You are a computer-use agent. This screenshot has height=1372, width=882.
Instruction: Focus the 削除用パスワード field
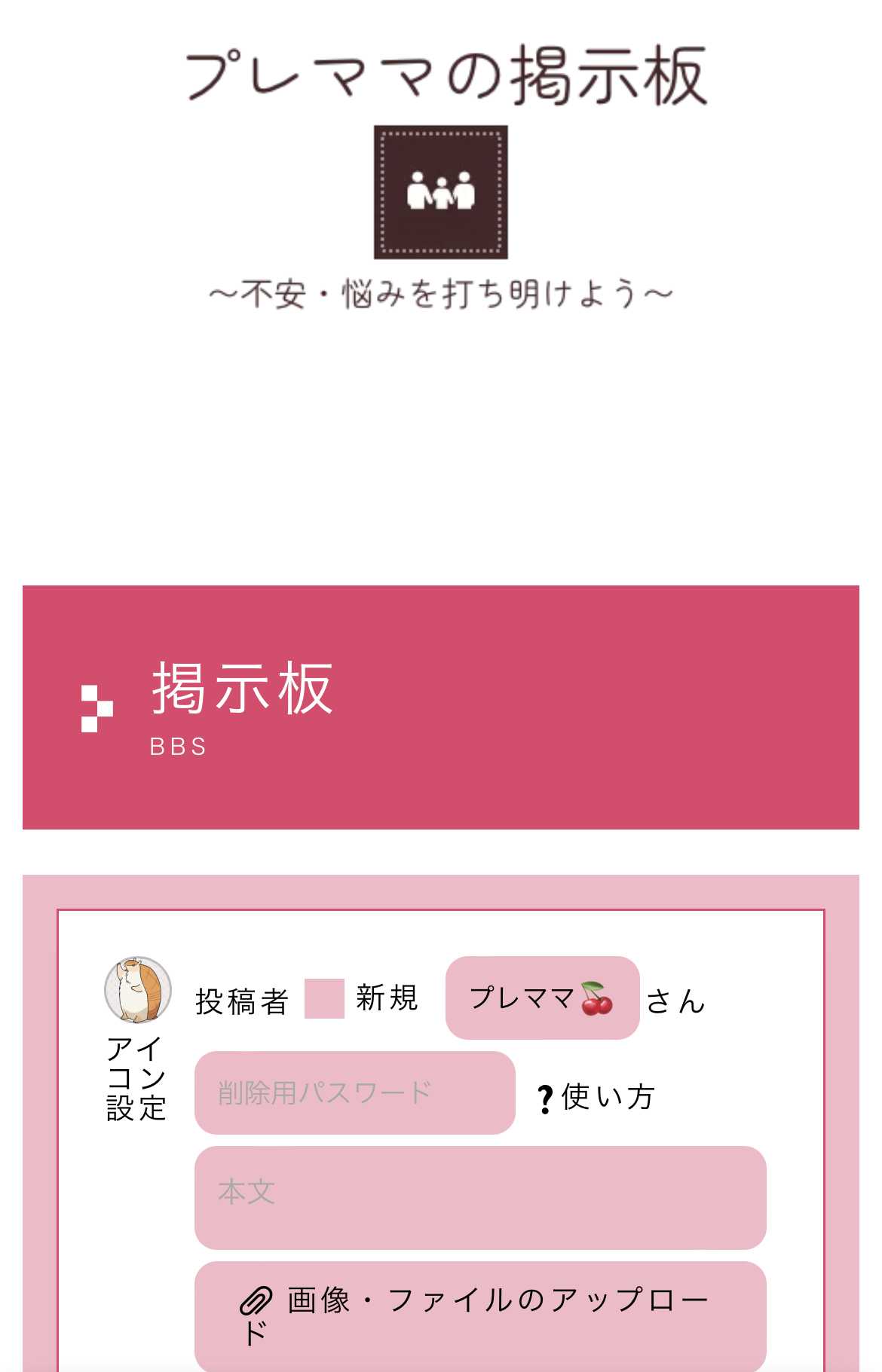pyautogui.click(x=354, y=1092)
